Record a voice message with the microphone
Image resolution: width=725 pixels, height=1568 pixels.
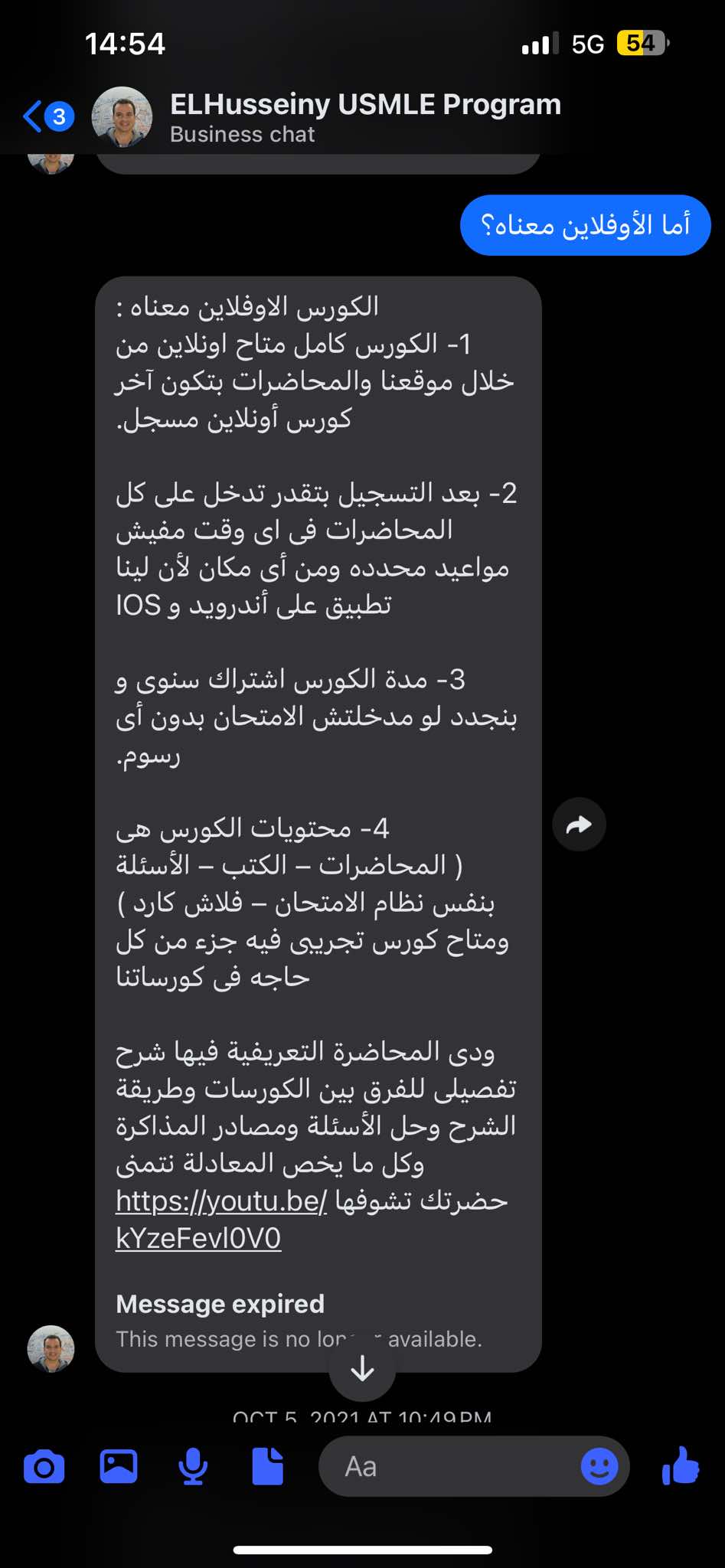pos(193,1467)
